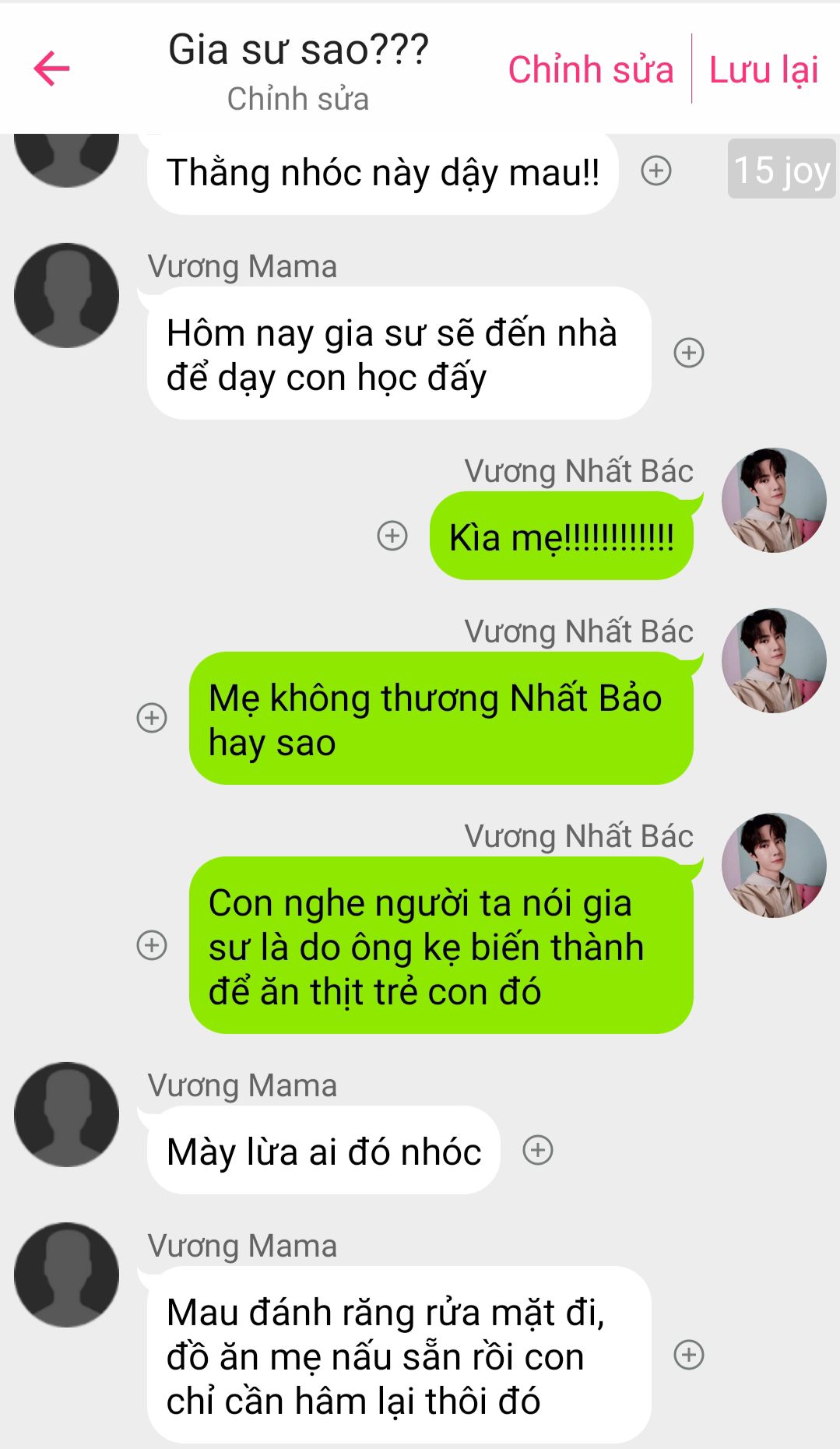Tap plus icon beside "Con nghe người ta nói"
The height and width of the screenshot is (1449, 840).
(152, 944)
